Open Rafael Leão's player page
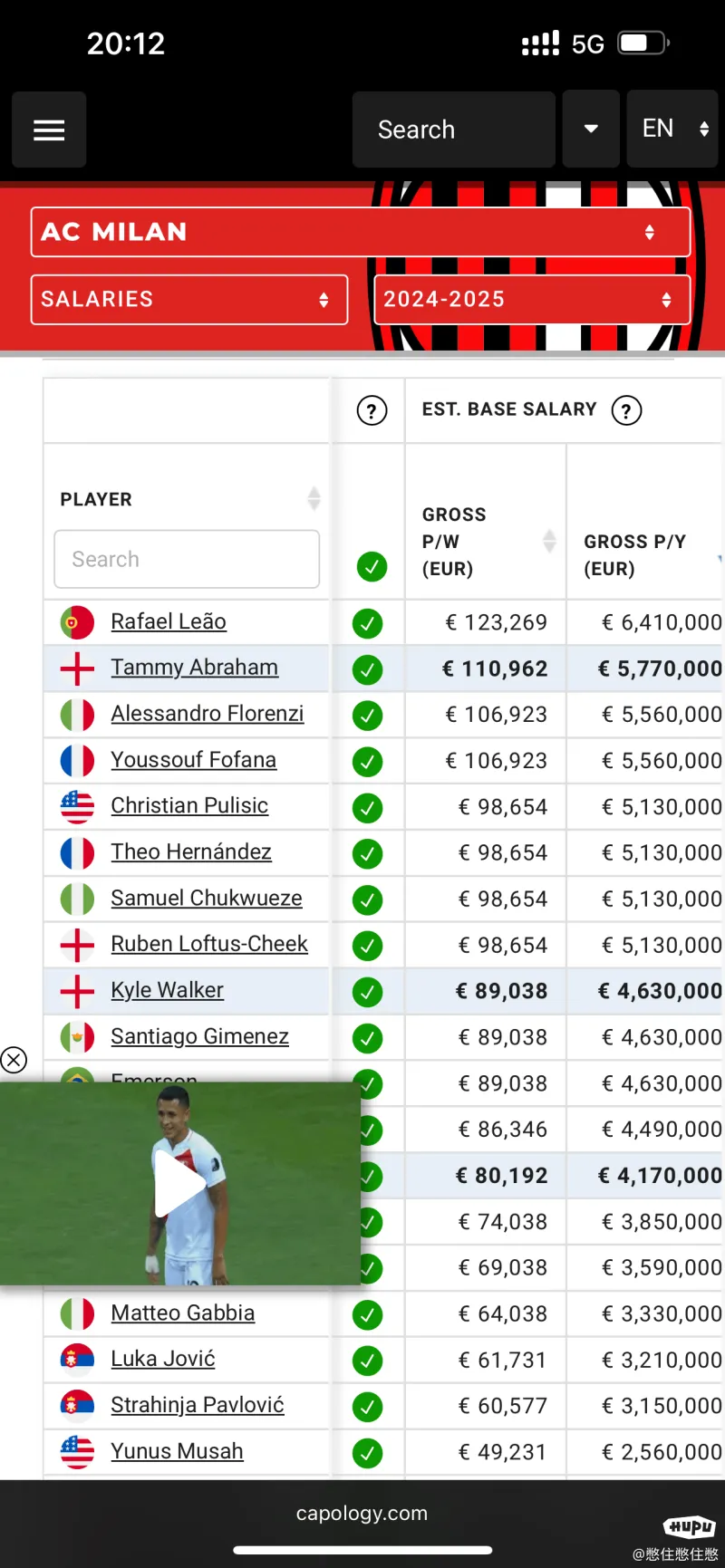Image resolution: width=725 pixels, height=1568 pixels. click(x=169, y=621)
